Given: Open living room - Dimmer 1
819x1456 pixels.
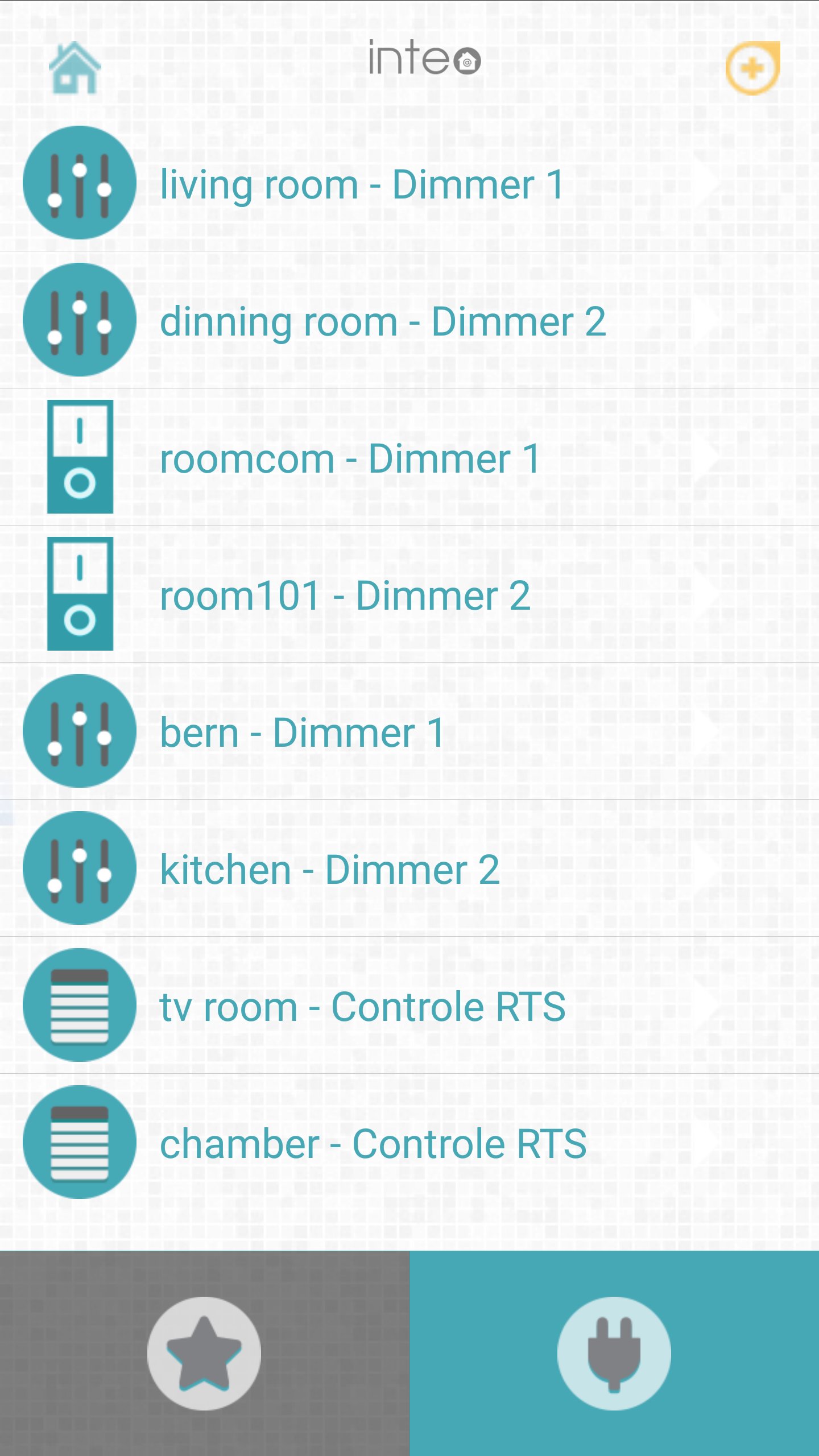Looking at the screenshot, I should (362, 184).
